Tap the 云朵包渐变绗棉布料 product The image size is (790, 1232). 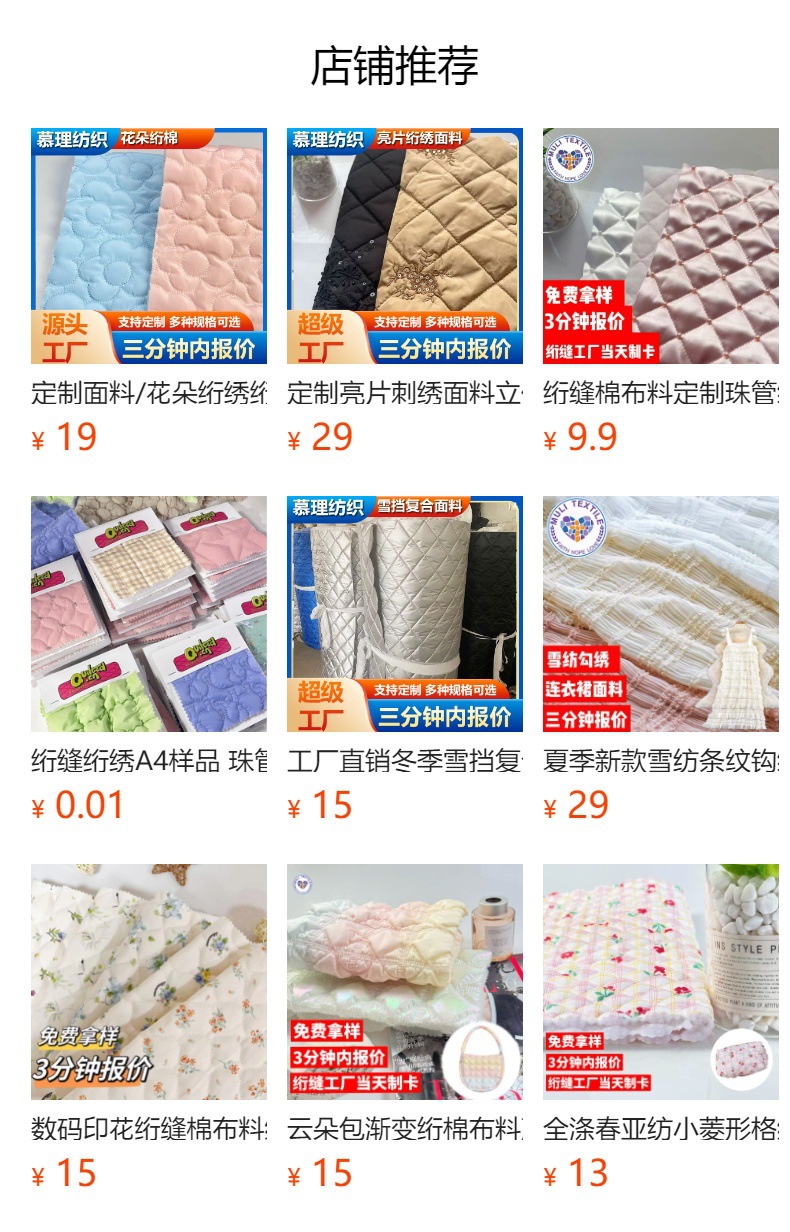[405, 982]
